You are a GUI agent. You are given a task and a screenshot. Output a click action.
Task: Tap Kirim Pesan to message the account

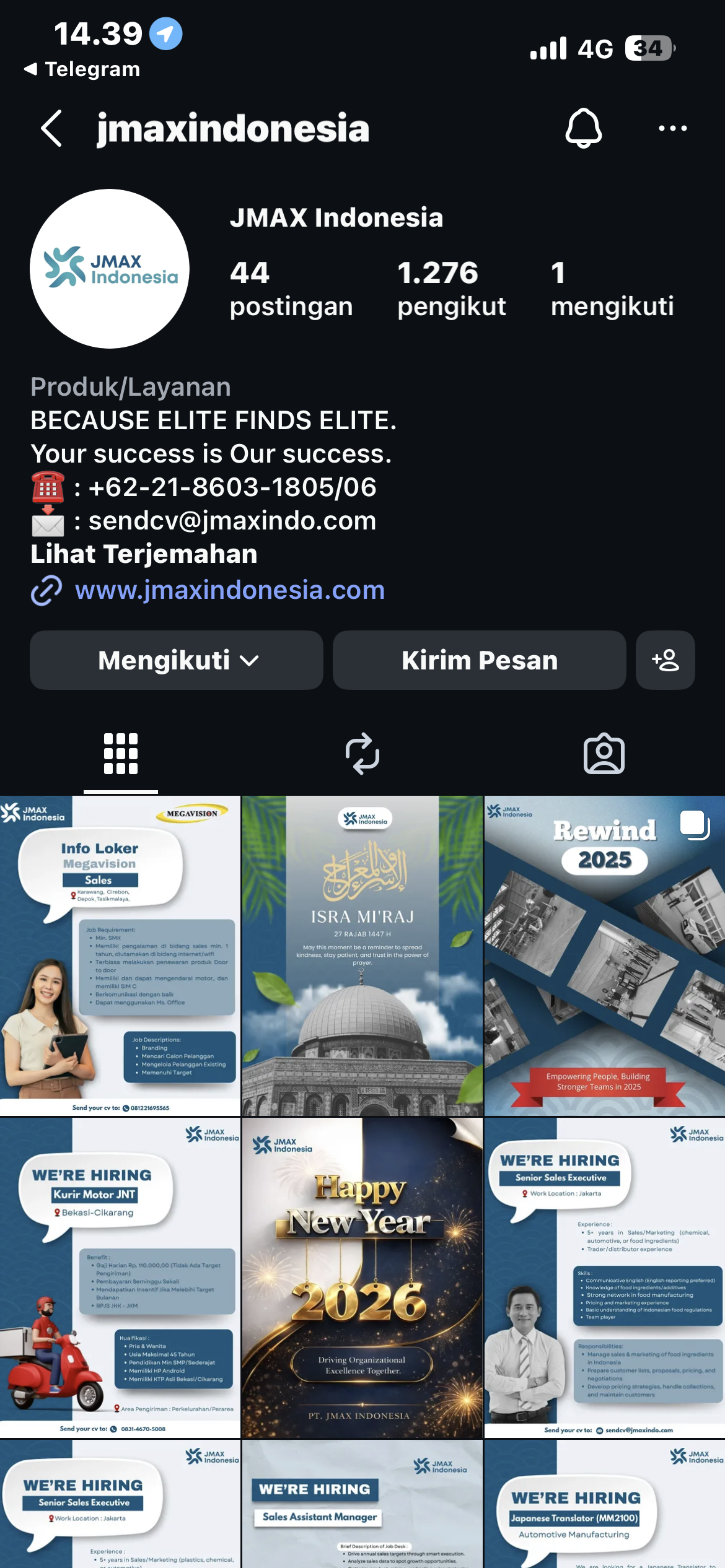click(479, 660)
